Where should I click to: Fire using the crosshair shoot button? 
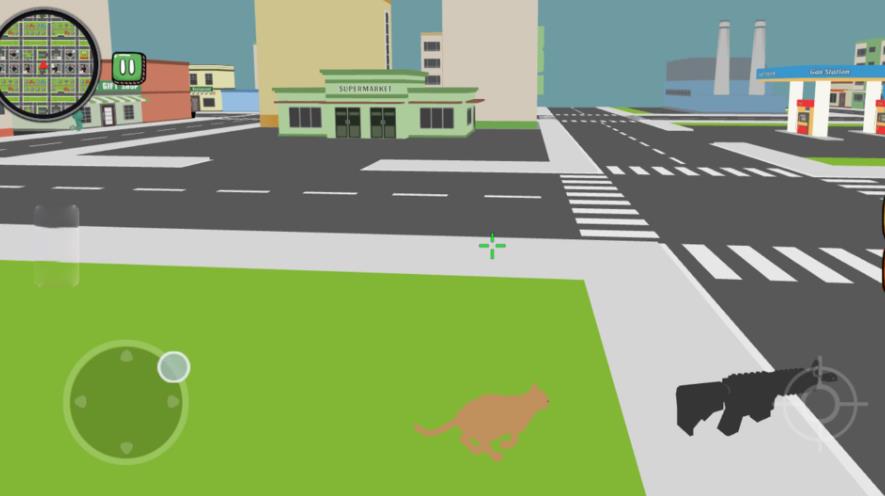(819, 404)
